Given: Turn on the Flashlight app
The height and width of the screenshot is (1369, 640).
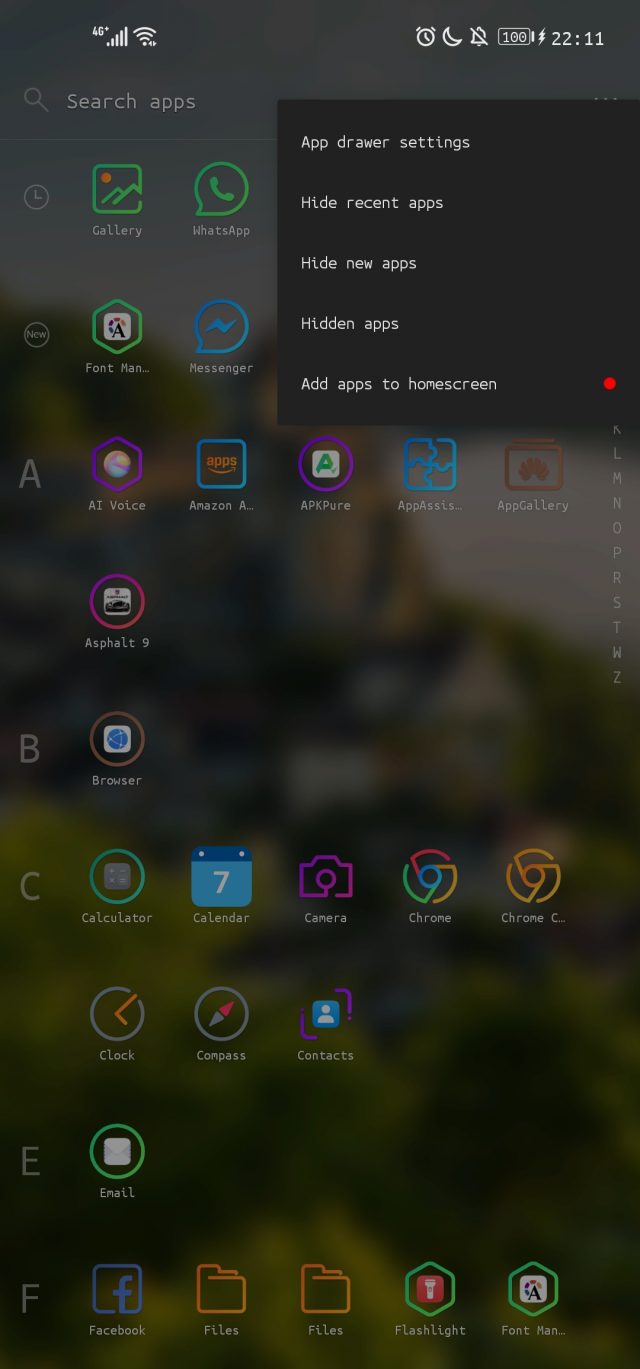Looking at the screenshot, I should pos(430,1299).
